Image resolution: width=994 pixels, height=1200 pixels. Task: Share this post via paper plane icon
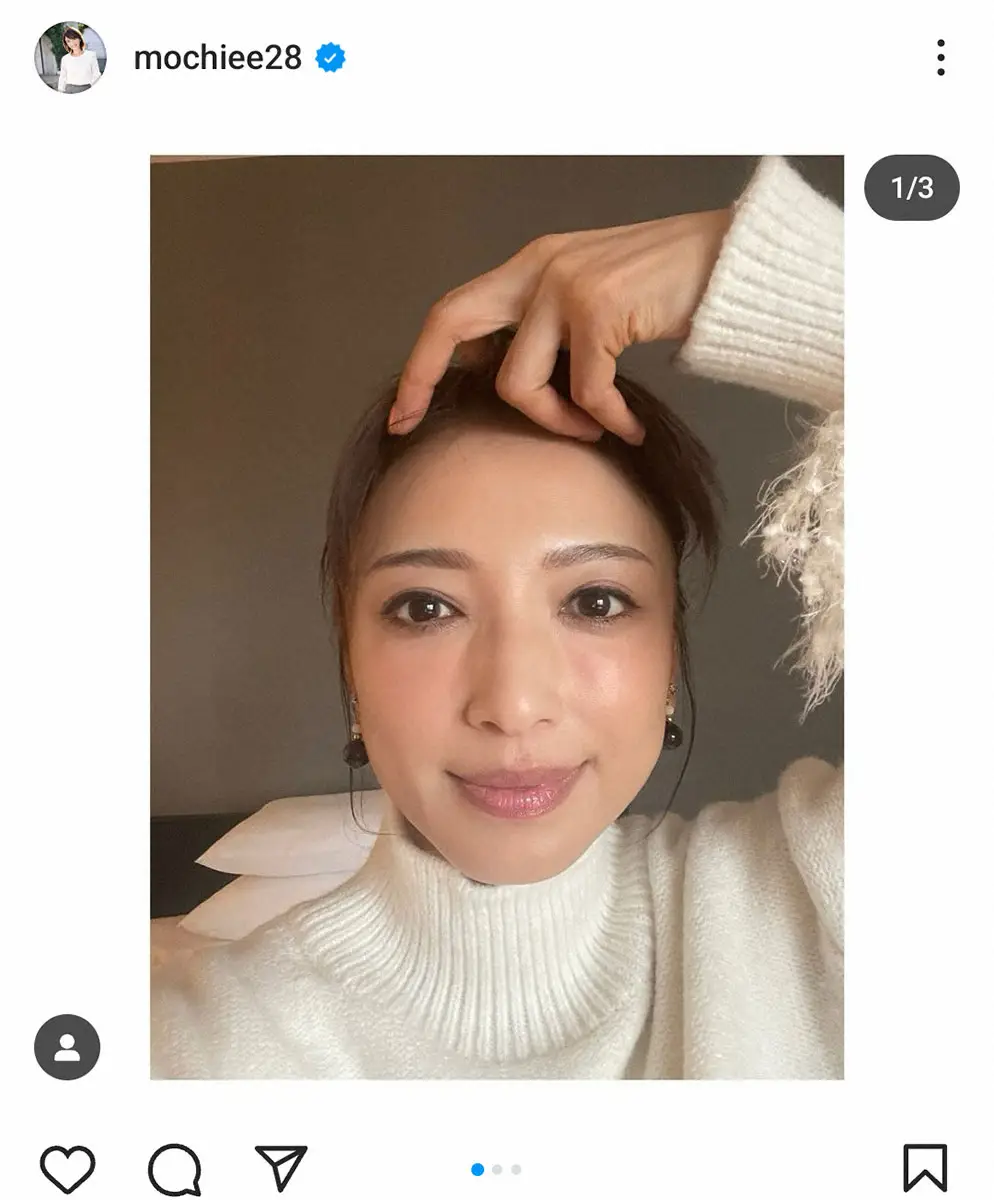tap(281, 1167)
